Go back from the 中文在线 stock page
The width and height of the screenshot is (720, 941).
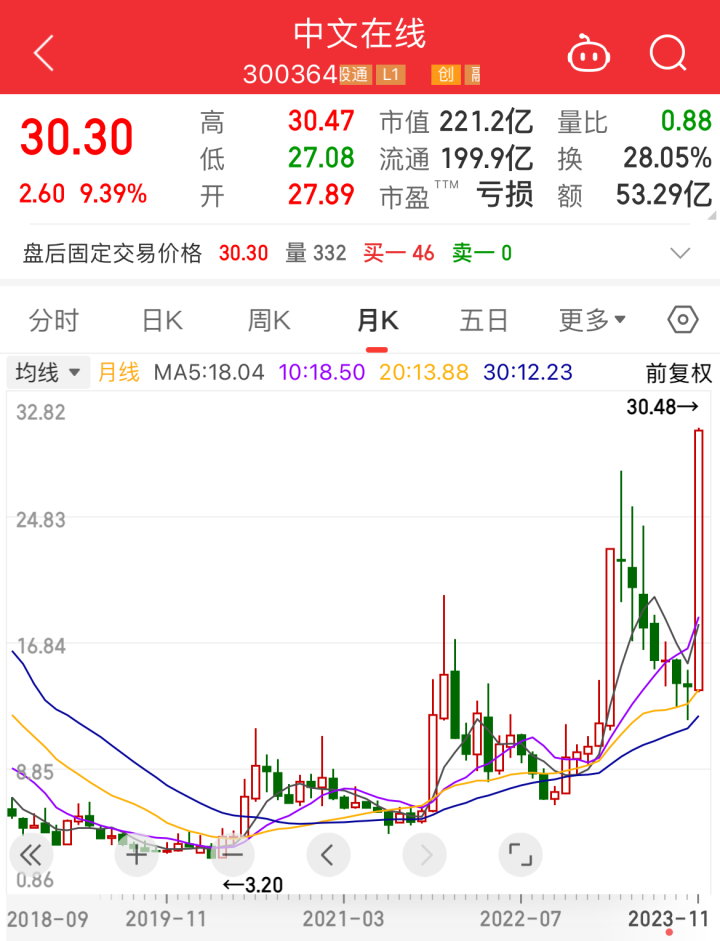(x=43, y=53)
